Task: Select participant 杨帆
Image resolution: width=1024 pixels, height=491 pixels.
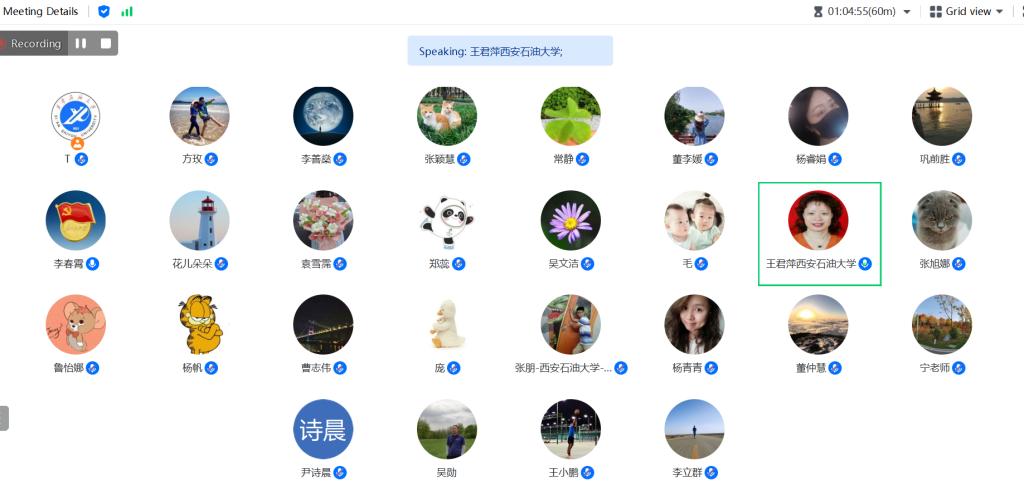Action: point(199,325)
